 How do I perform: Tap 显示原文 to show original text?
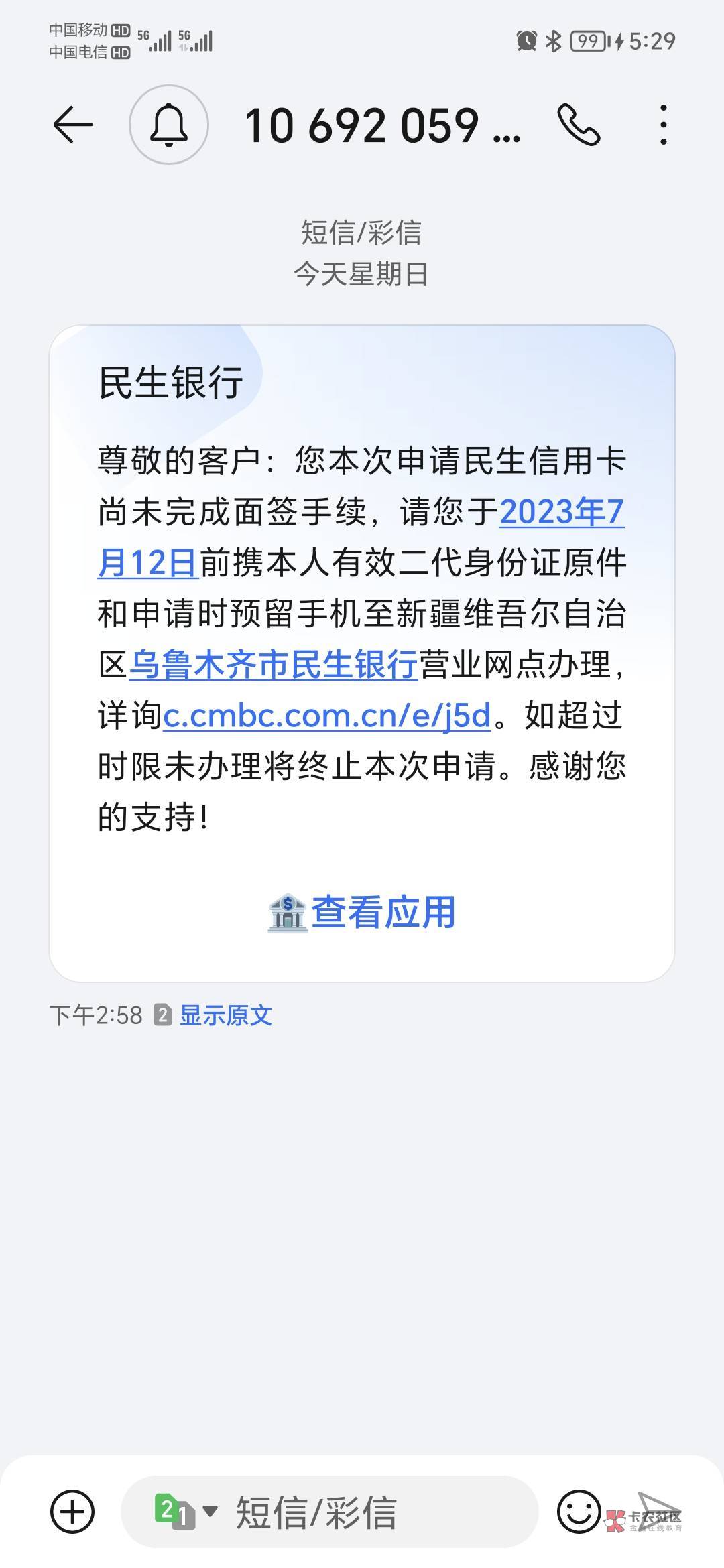[x=226, y=1015]
